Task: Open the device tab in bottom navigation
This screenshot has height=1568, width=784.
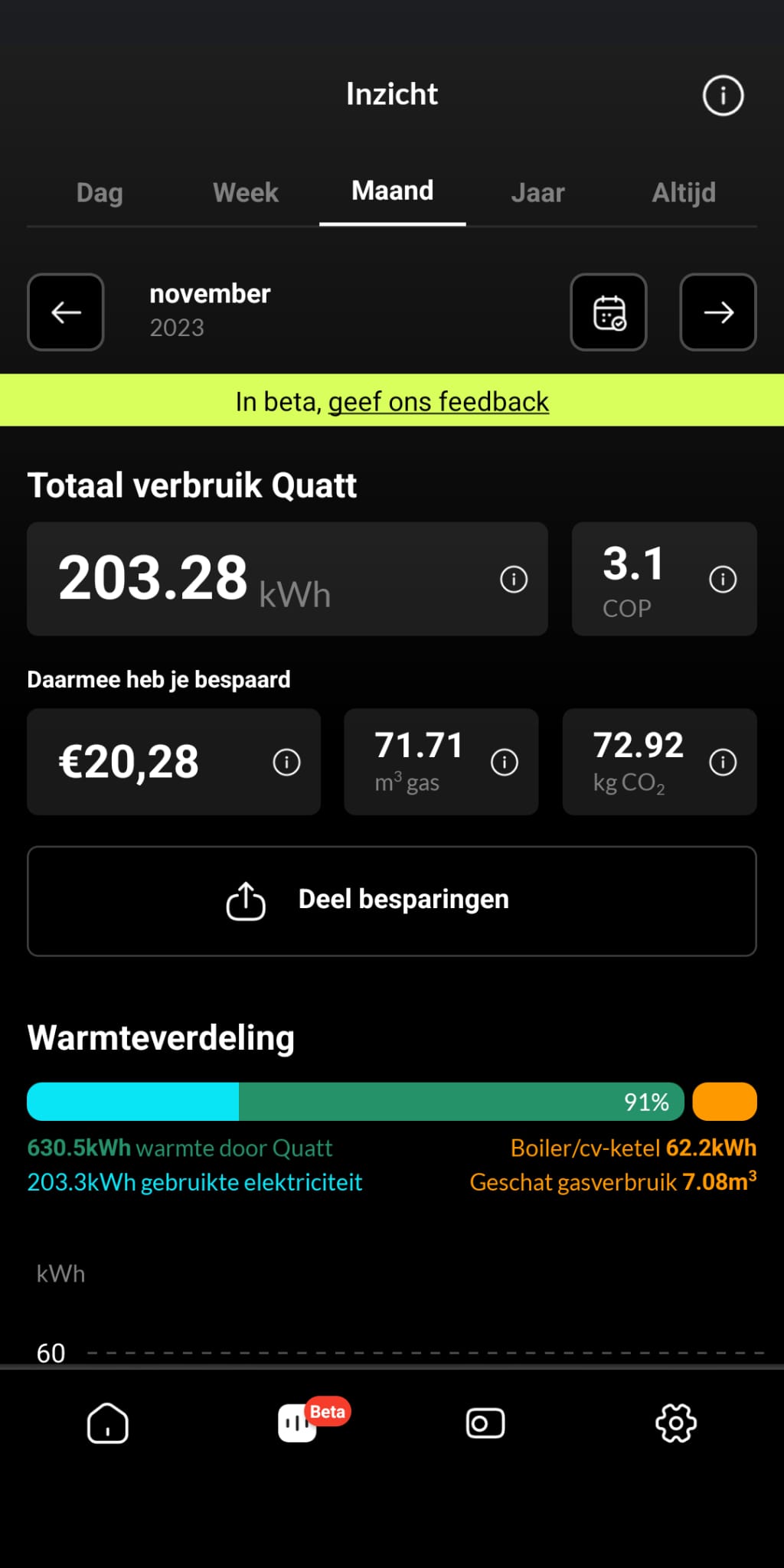Action: [x=485, y=1423]
